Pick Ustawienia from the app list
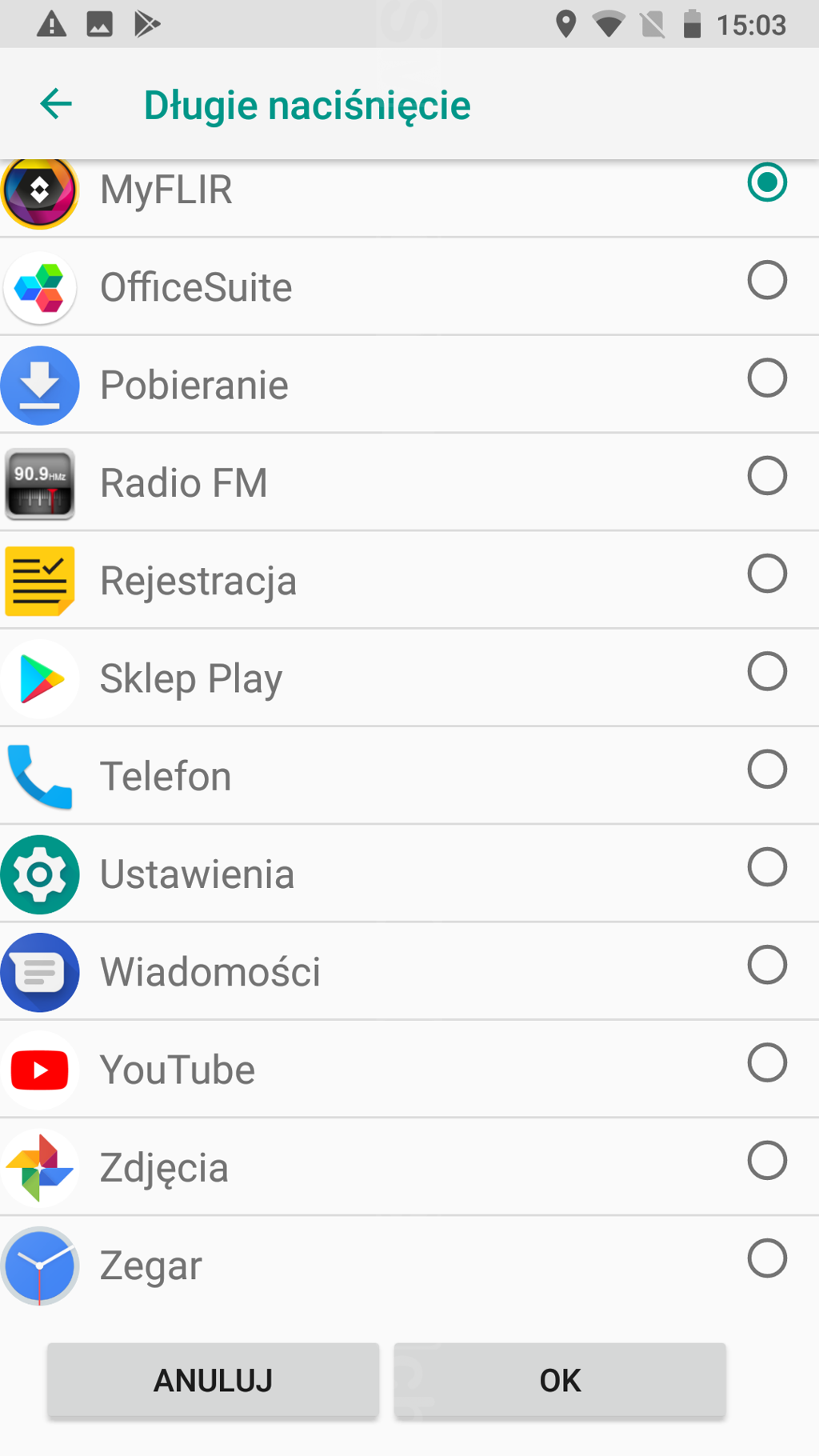This screenshot has height=1456, width=819. tap(766, 867)
